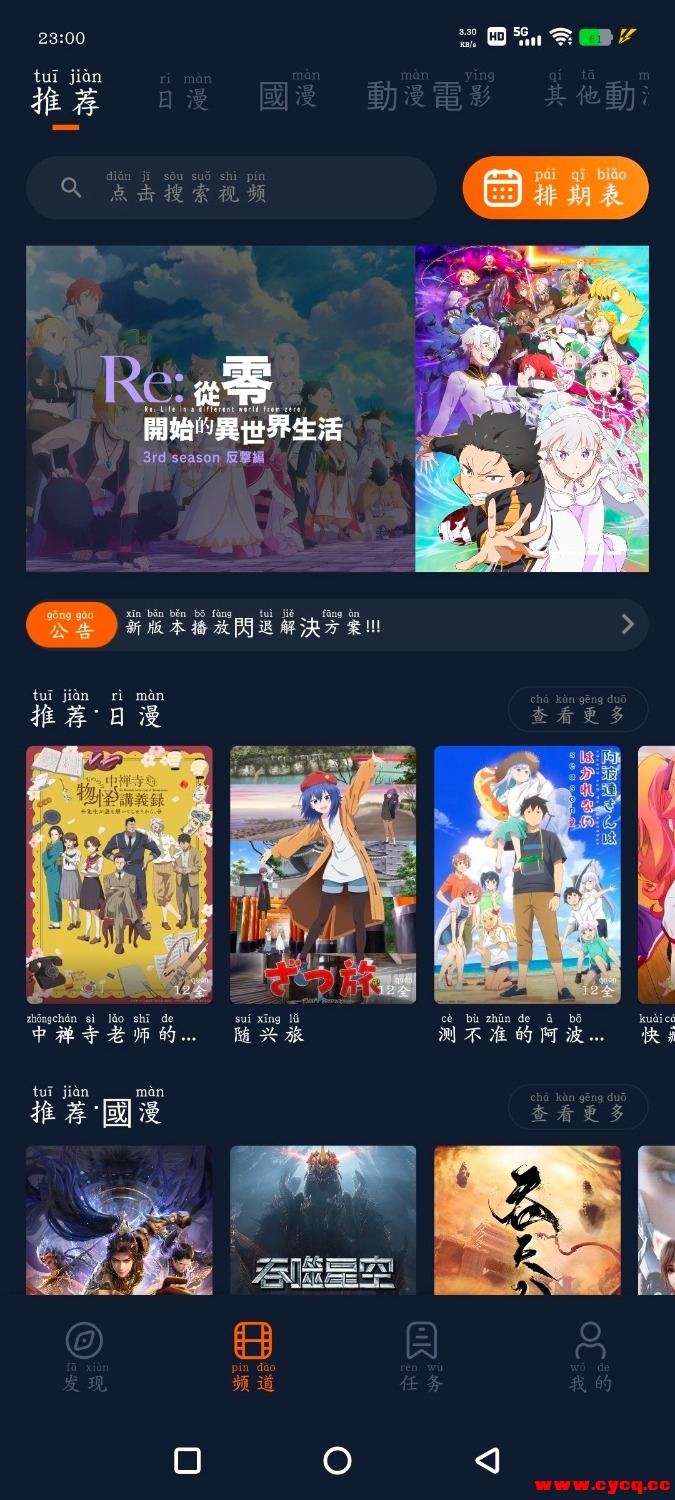Select the 频道 bottom tab
The width and height of the screenshot is (675, 1500).
click(x=253, y=1356)
